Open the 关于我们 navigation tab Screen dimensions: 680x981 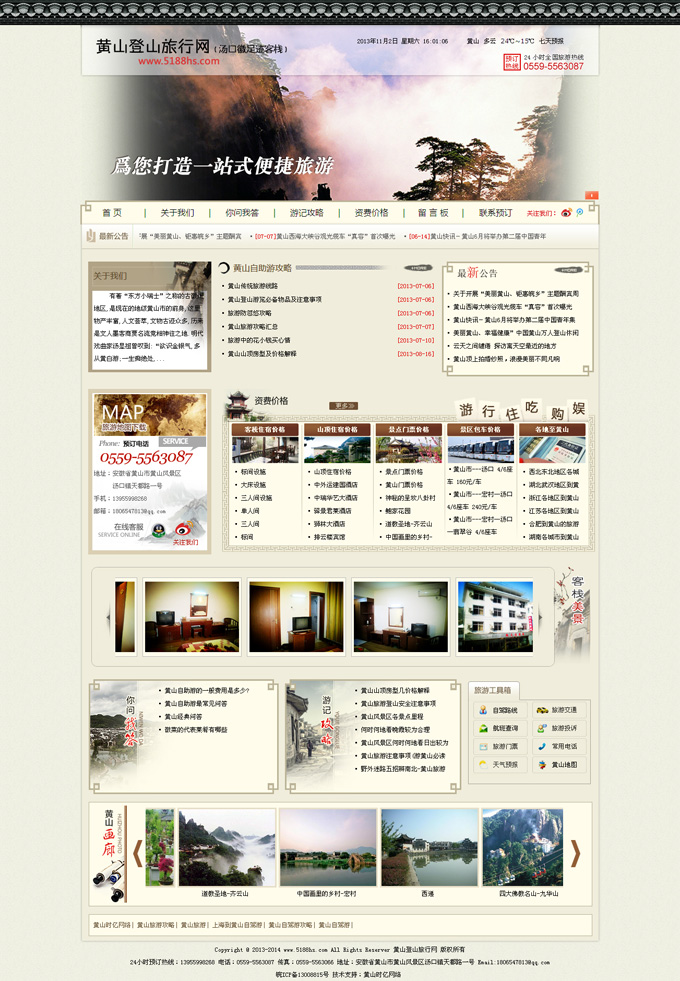click(177, 213)
